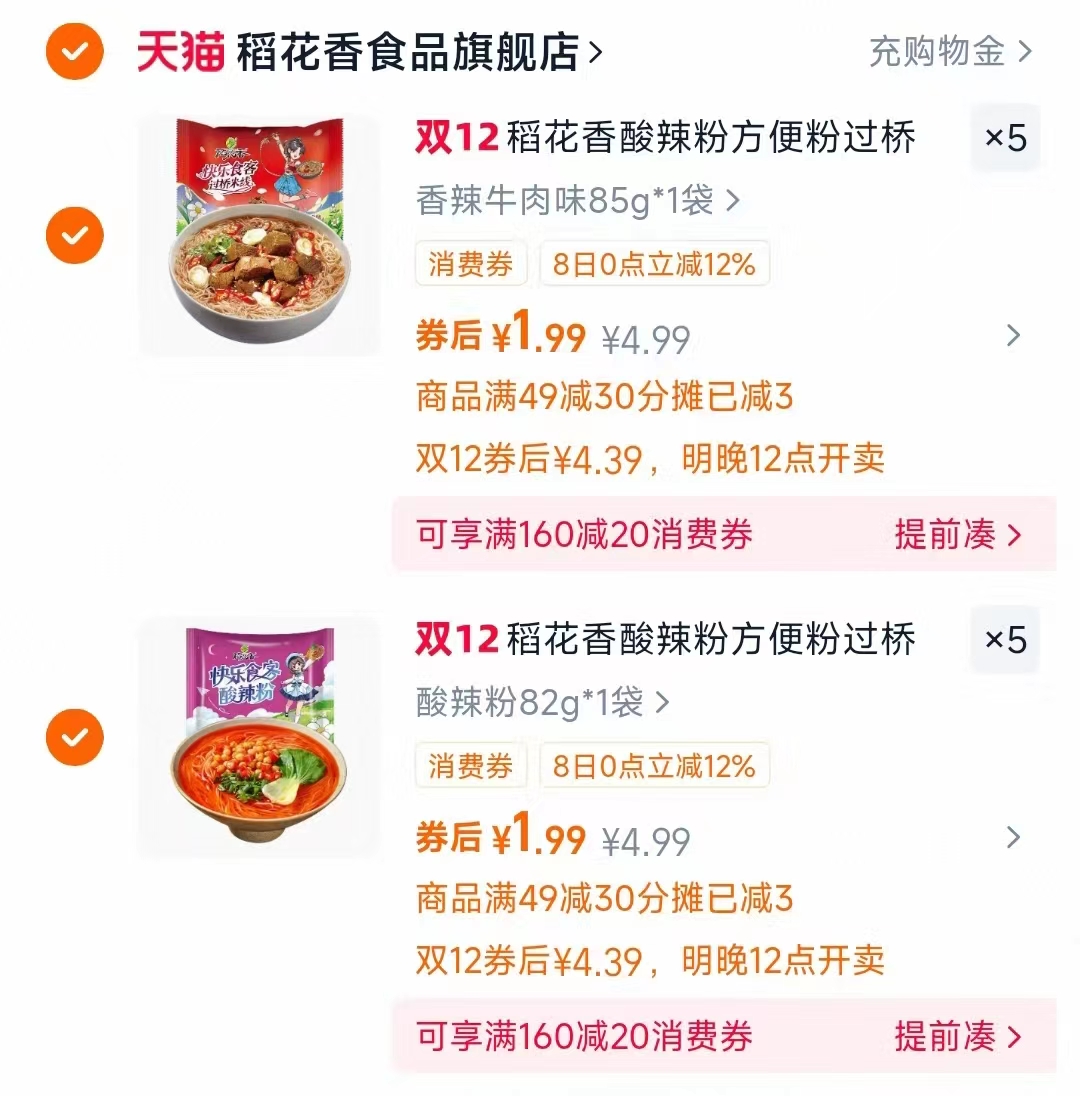Deselect the store-level selection checkbox
This screenshot has height=1096, width=1080.
[x=74, y=52]
